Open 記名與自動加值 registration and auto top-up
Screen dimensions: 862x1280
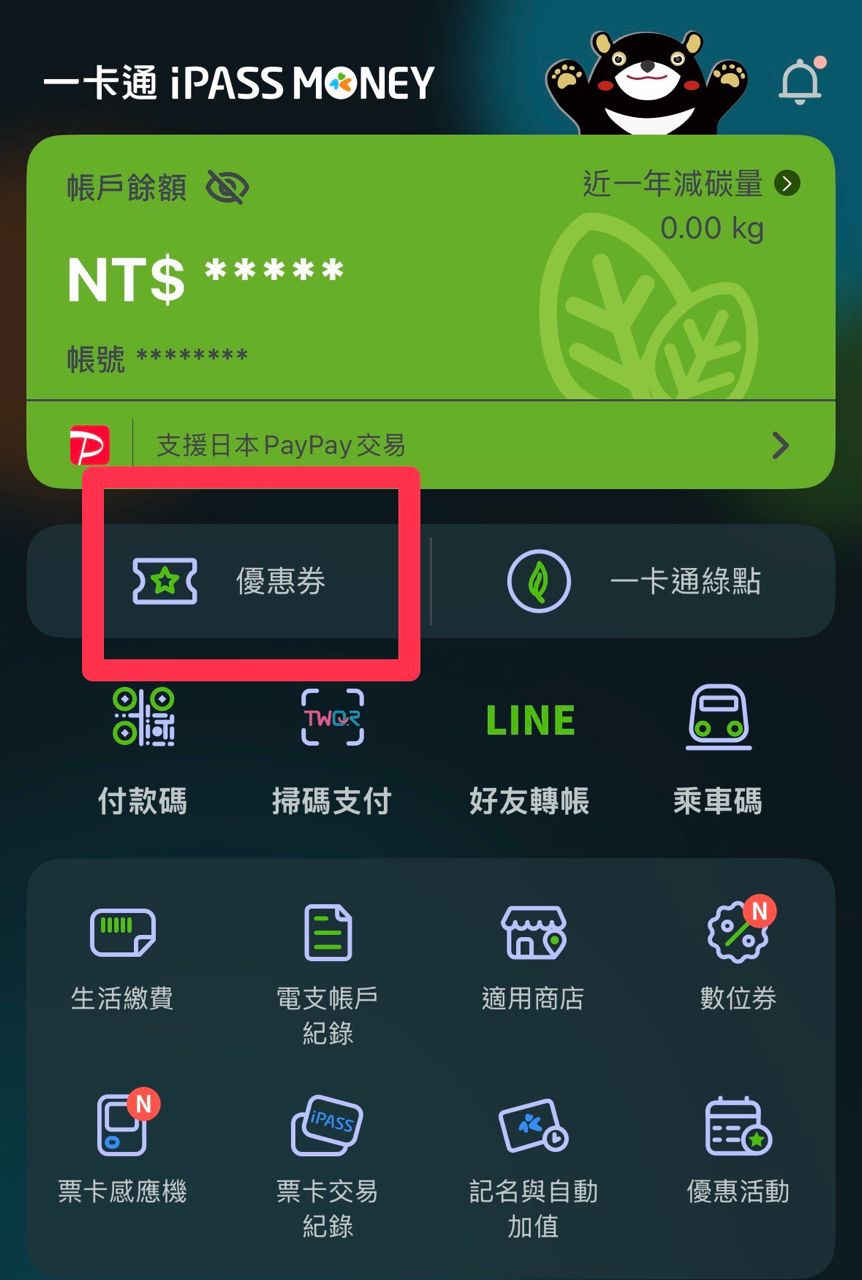click(x=533, y=1166)
